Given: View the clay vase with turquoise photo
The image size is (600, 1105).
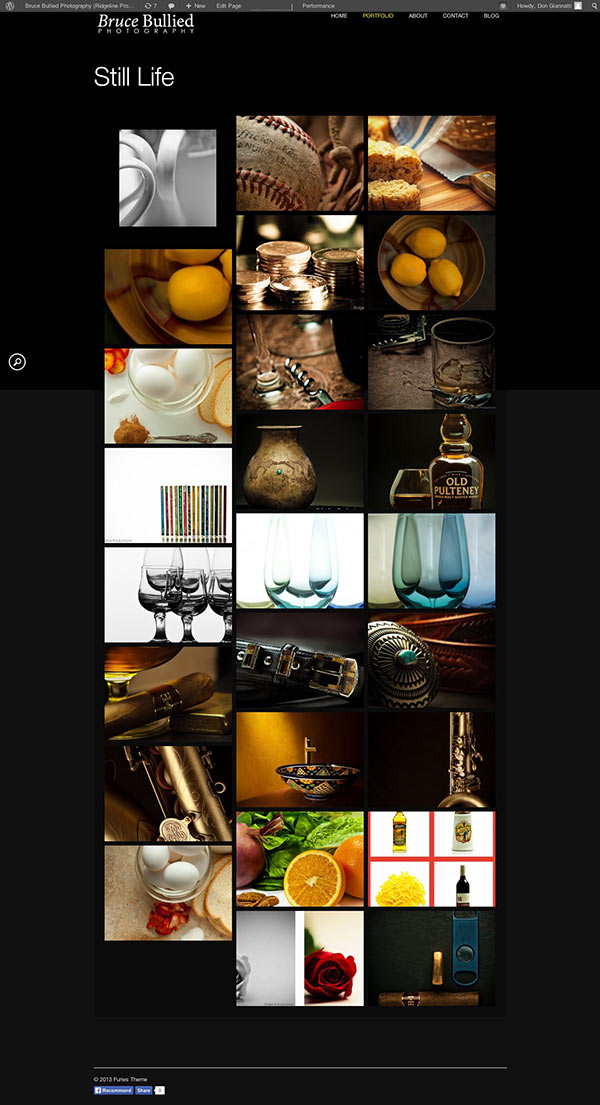Looking at the screenshot, I should [x=300, y=461].
